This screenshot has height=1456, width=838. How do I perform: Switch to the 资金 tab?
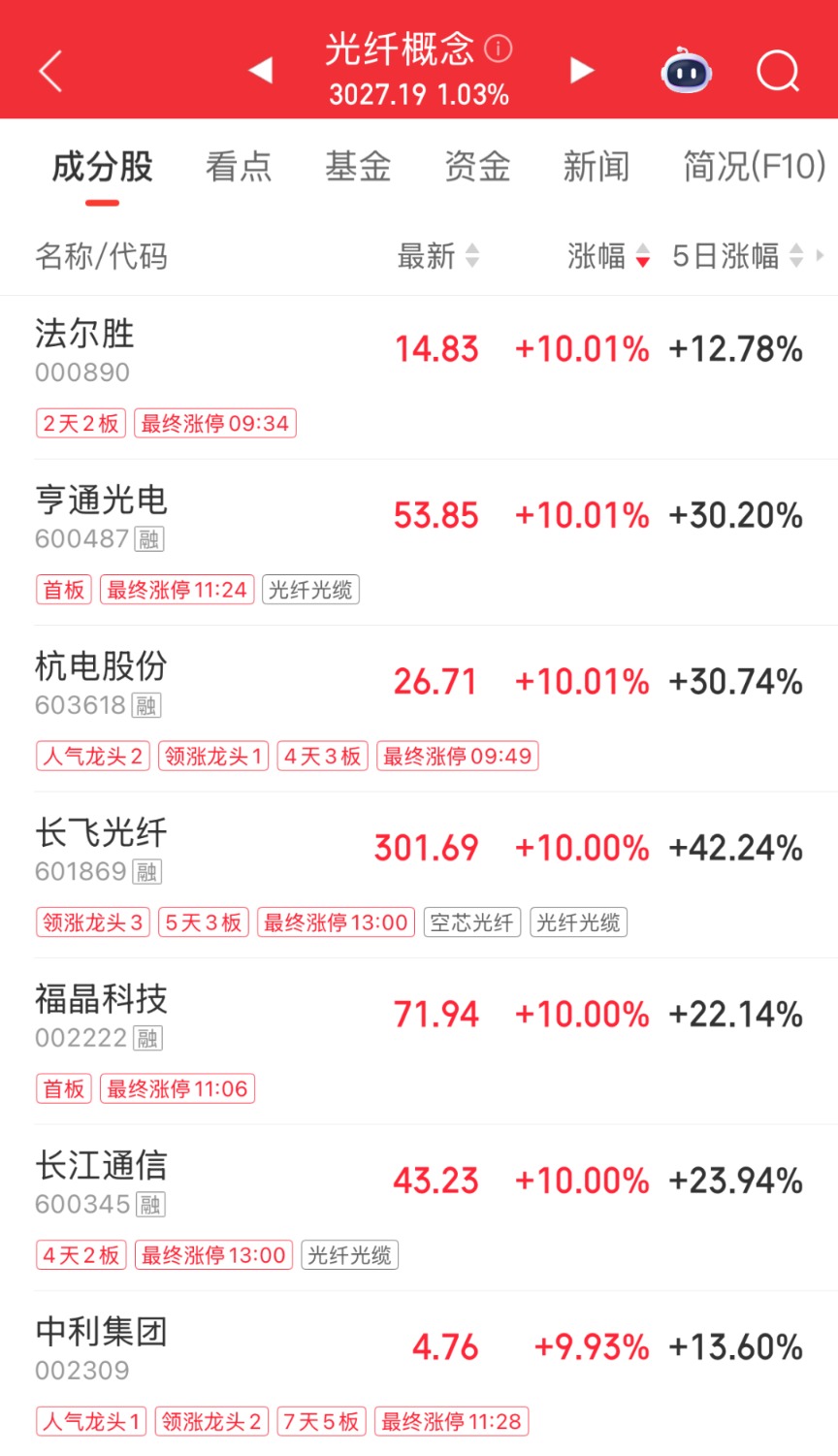click(x=477, y=167)
